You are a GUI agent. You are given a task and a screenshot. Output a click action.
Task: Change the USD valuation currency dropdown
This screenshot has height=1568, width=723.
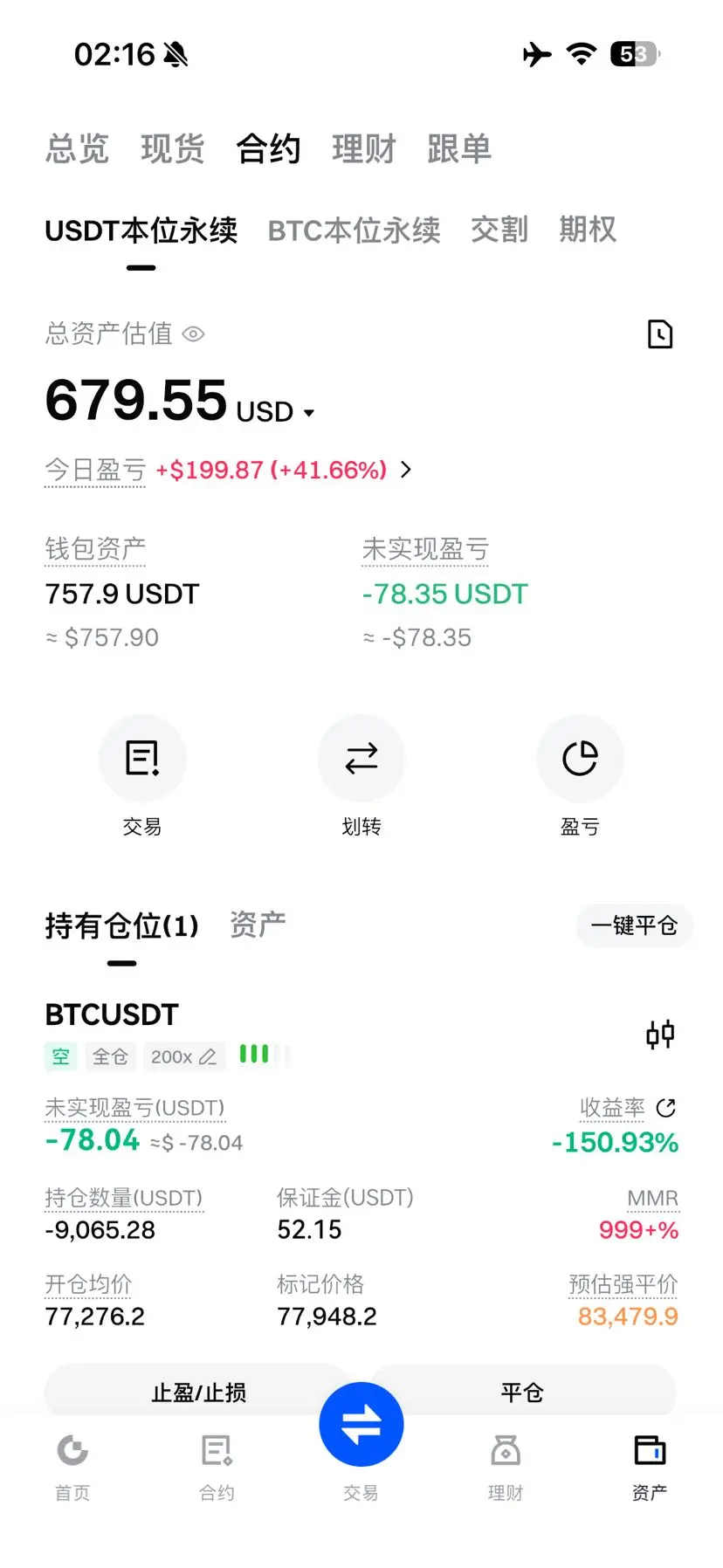pos(275,412)
